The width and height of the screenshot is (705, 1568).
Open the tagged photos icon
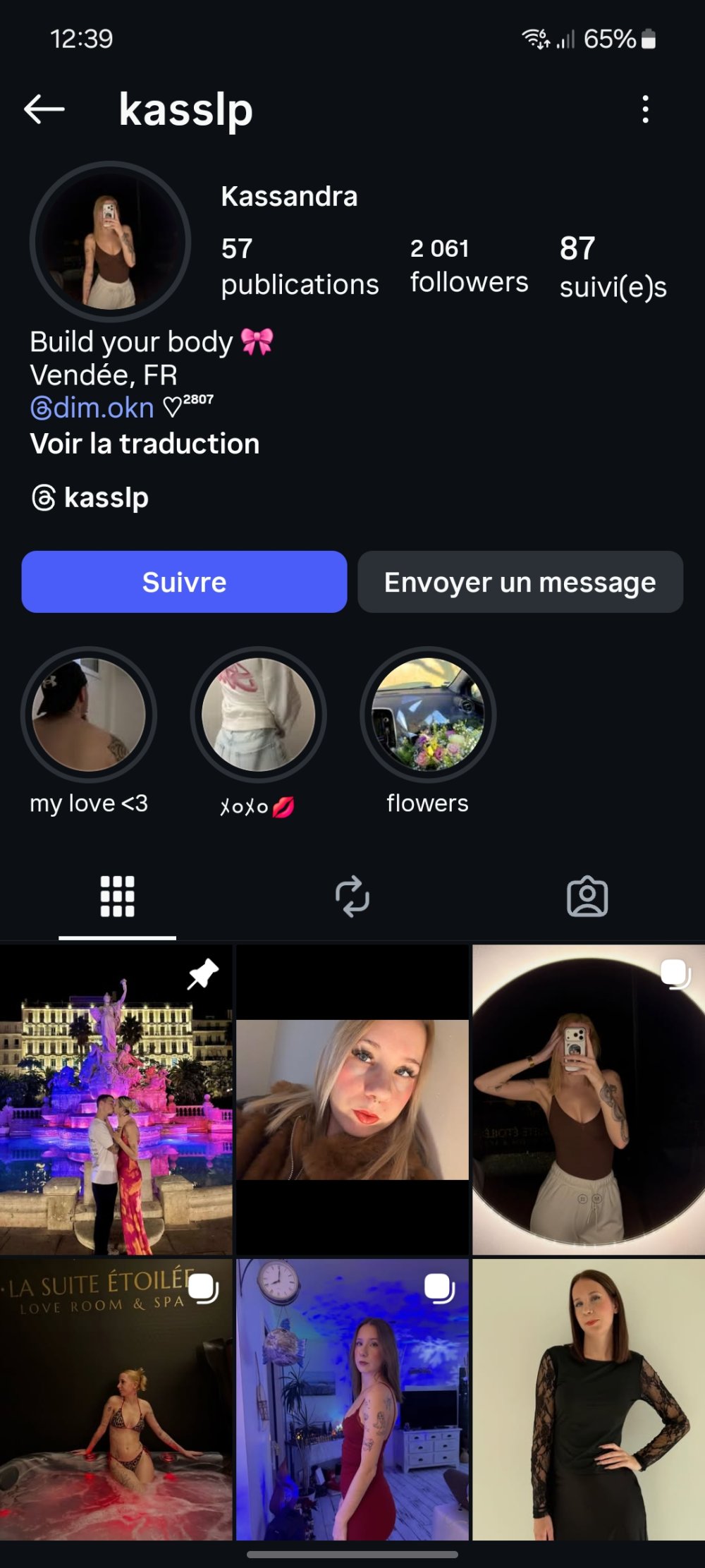coord(587,897)
